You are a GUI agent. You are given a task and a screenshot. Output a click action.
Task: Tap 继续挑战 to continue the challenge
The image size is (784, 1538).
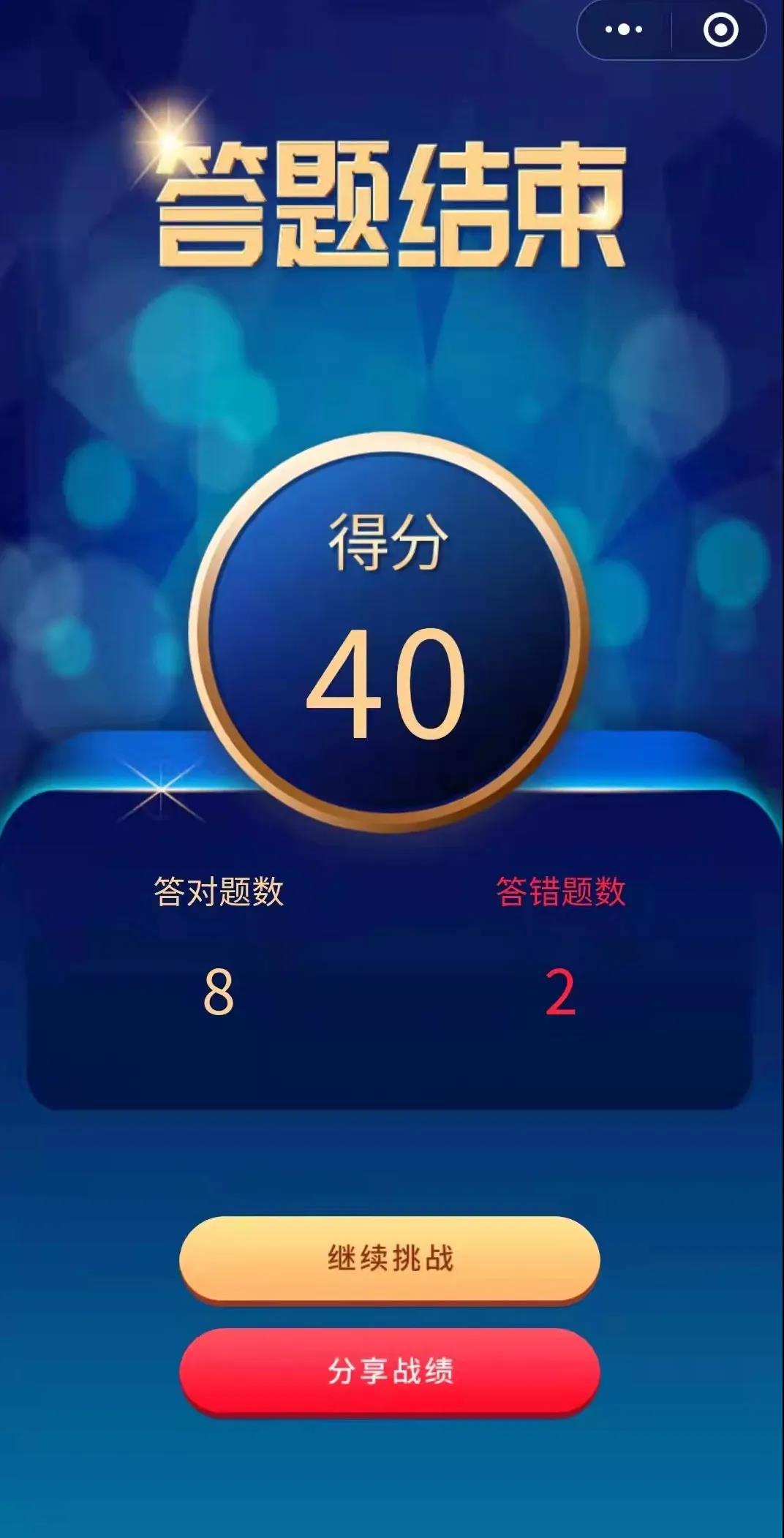click(390, 1259)
